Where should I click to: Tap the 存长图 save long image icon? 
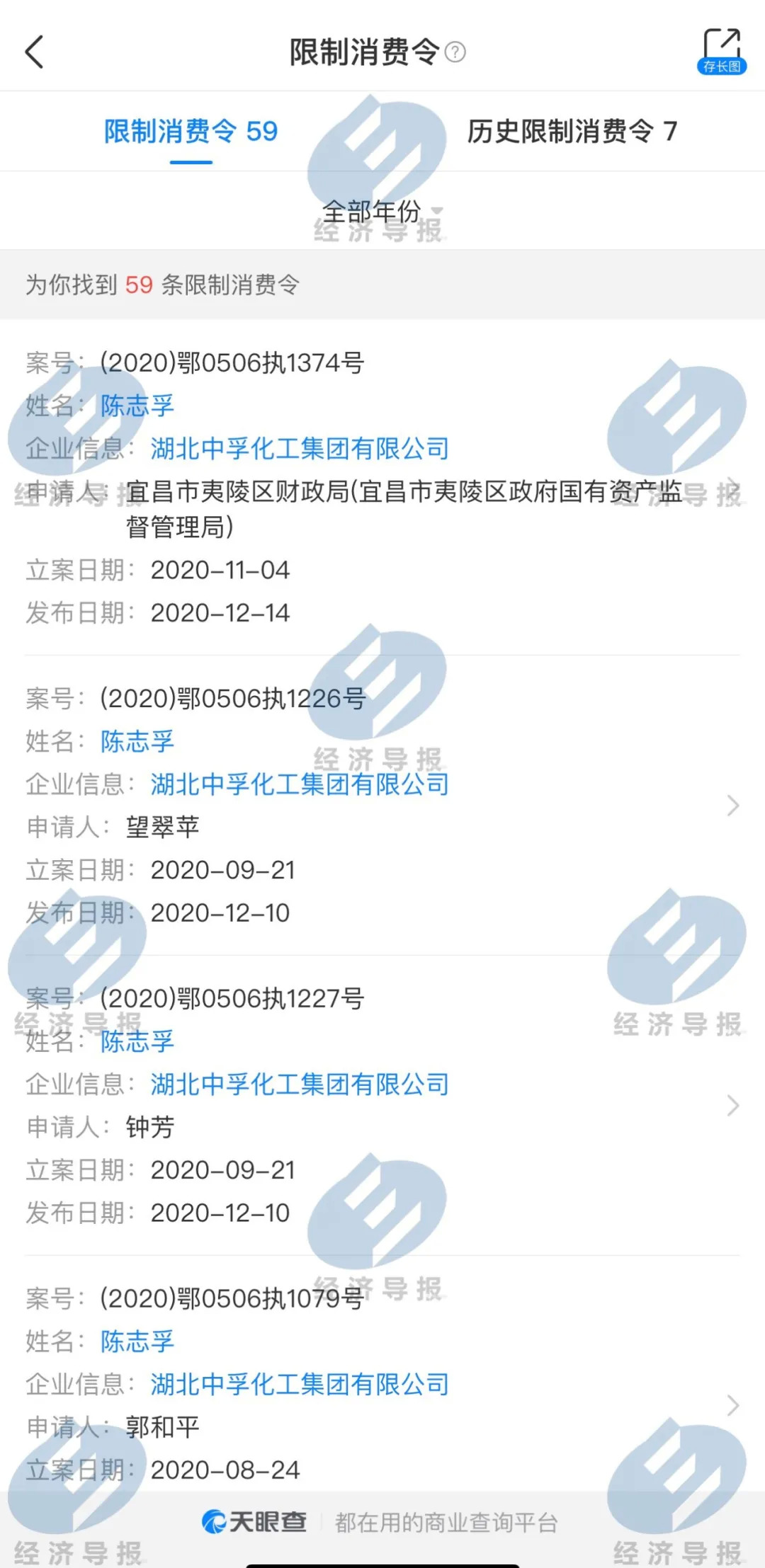[x=721, y=51]
